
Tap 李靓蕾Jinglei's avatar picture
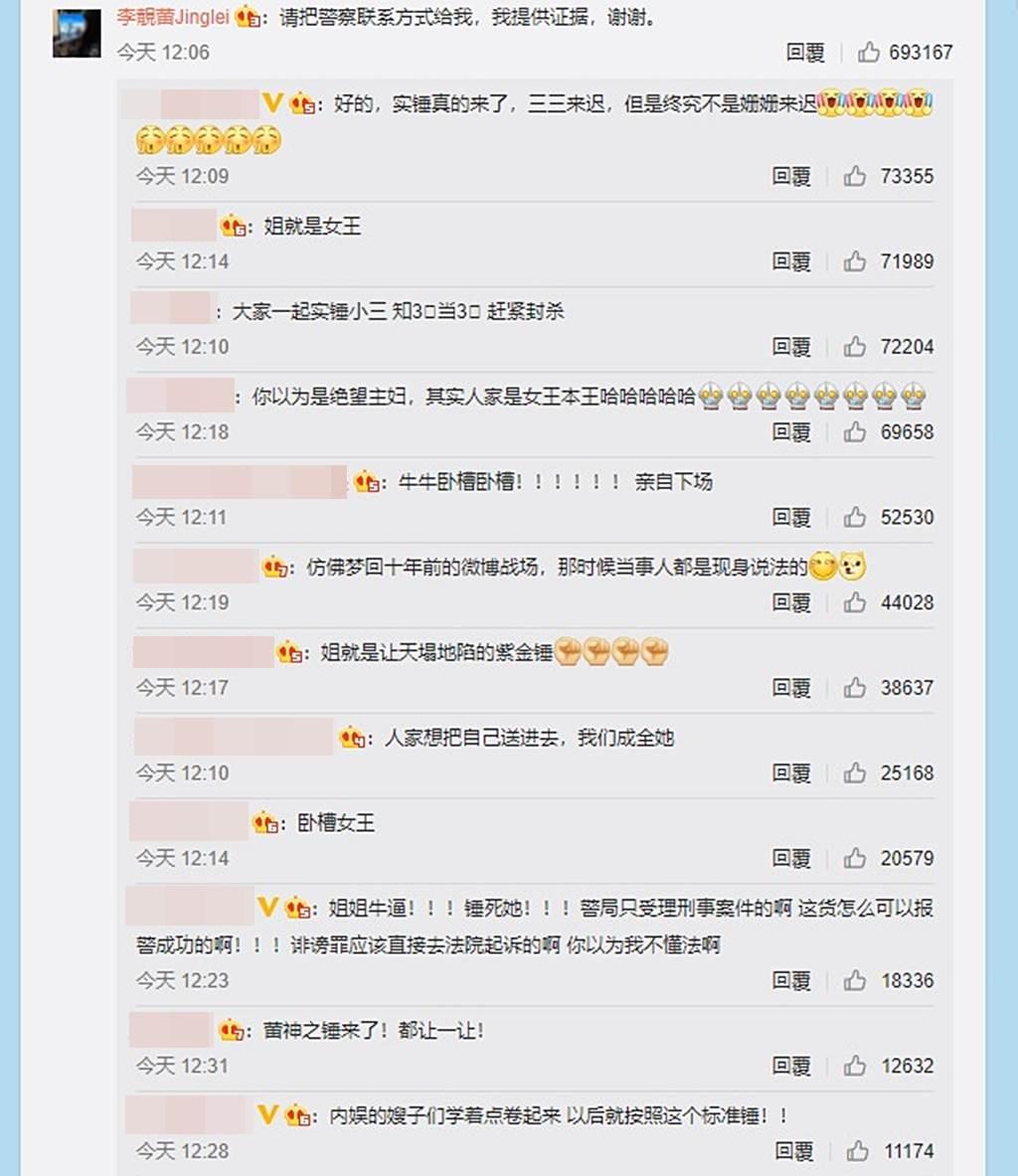click(x=77, y=32)
